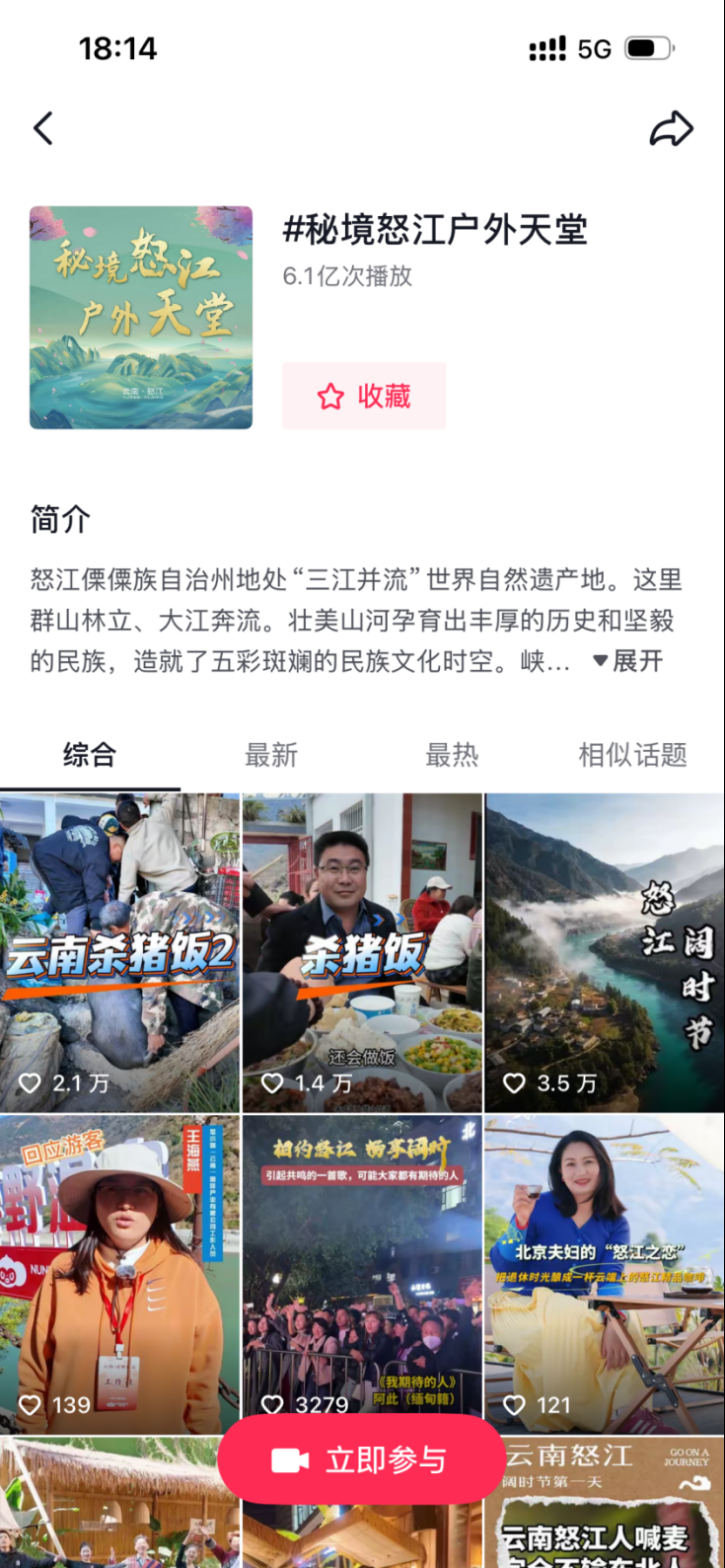
Task: Expand the 简介 description with 展开
Action: pyautogui.click(x=627, y=661)
